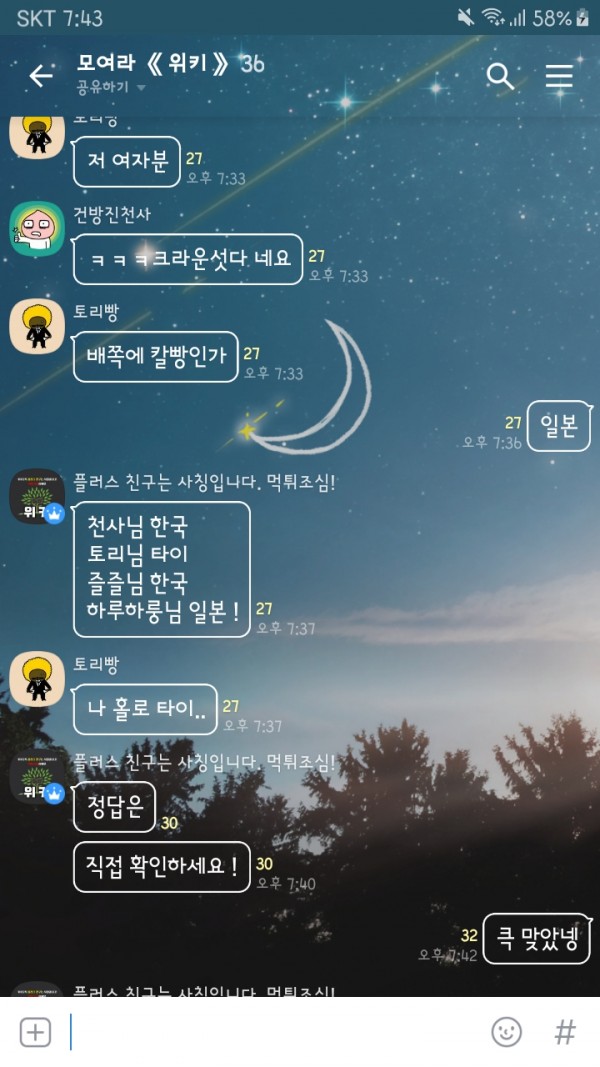Open the chat room hamburger menu

(x=559, y=76)
